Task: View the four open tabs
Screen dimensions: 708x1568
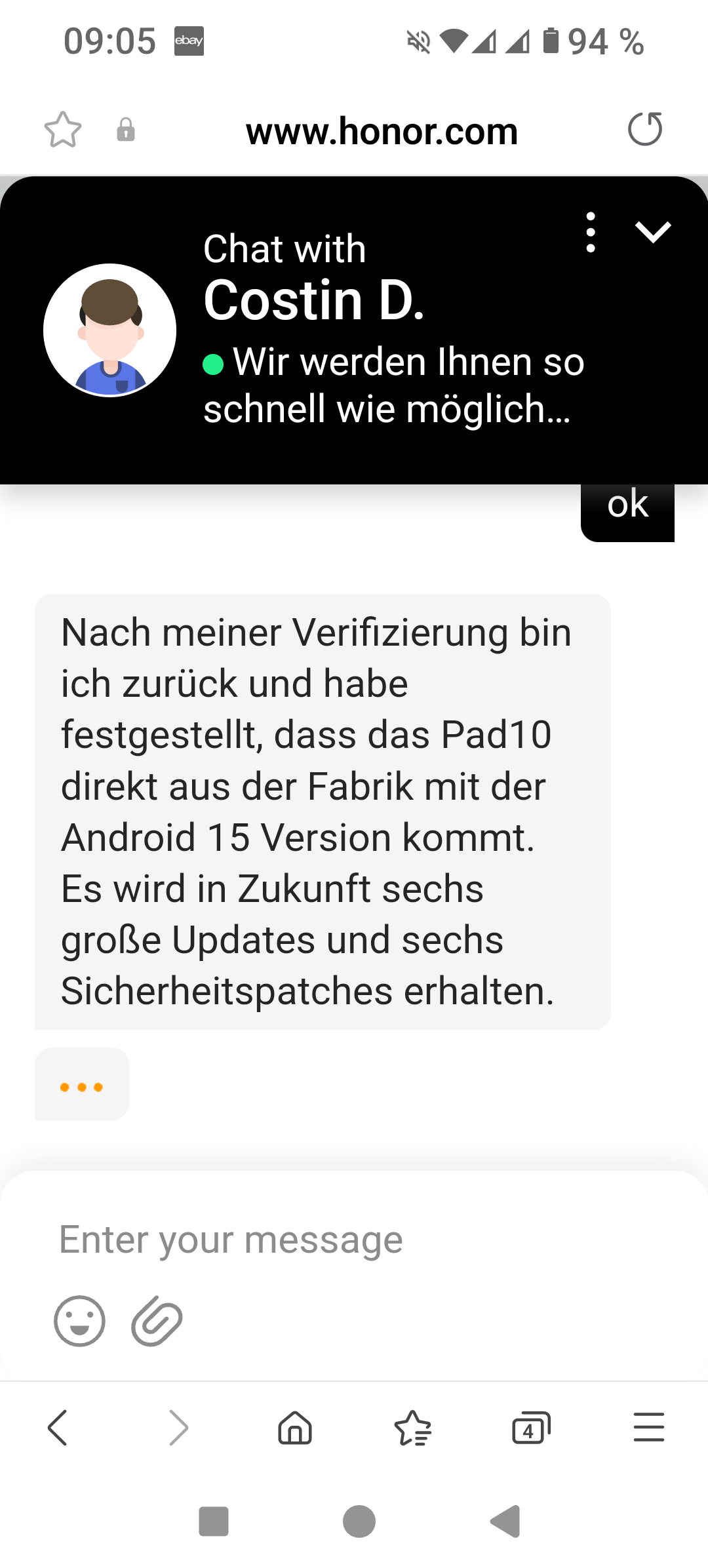Action: 531,1428
